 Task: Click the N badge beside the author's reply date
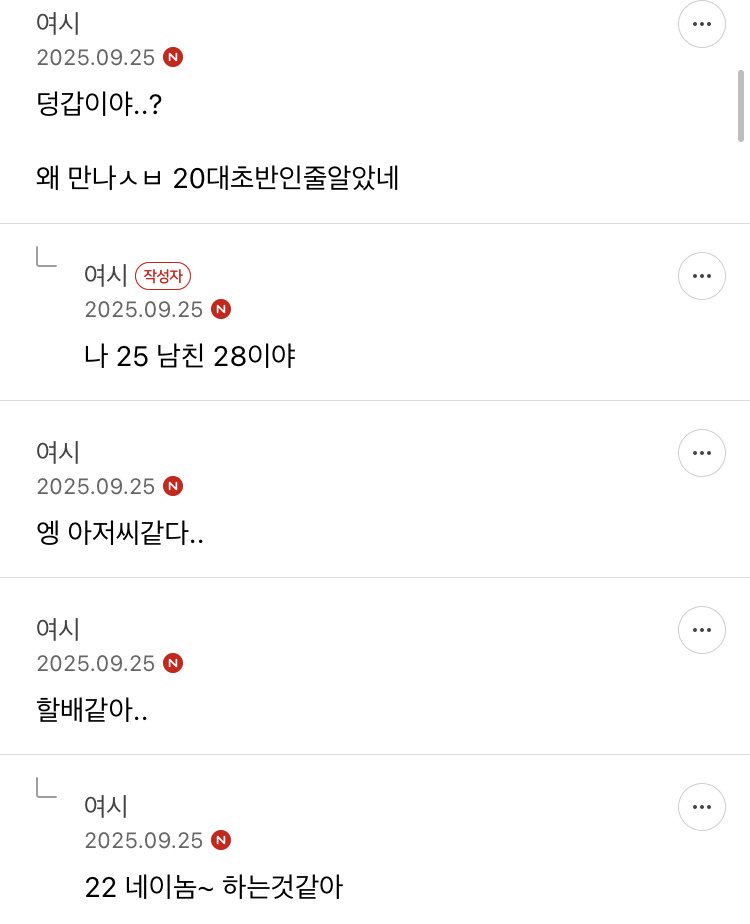point(220,310)
